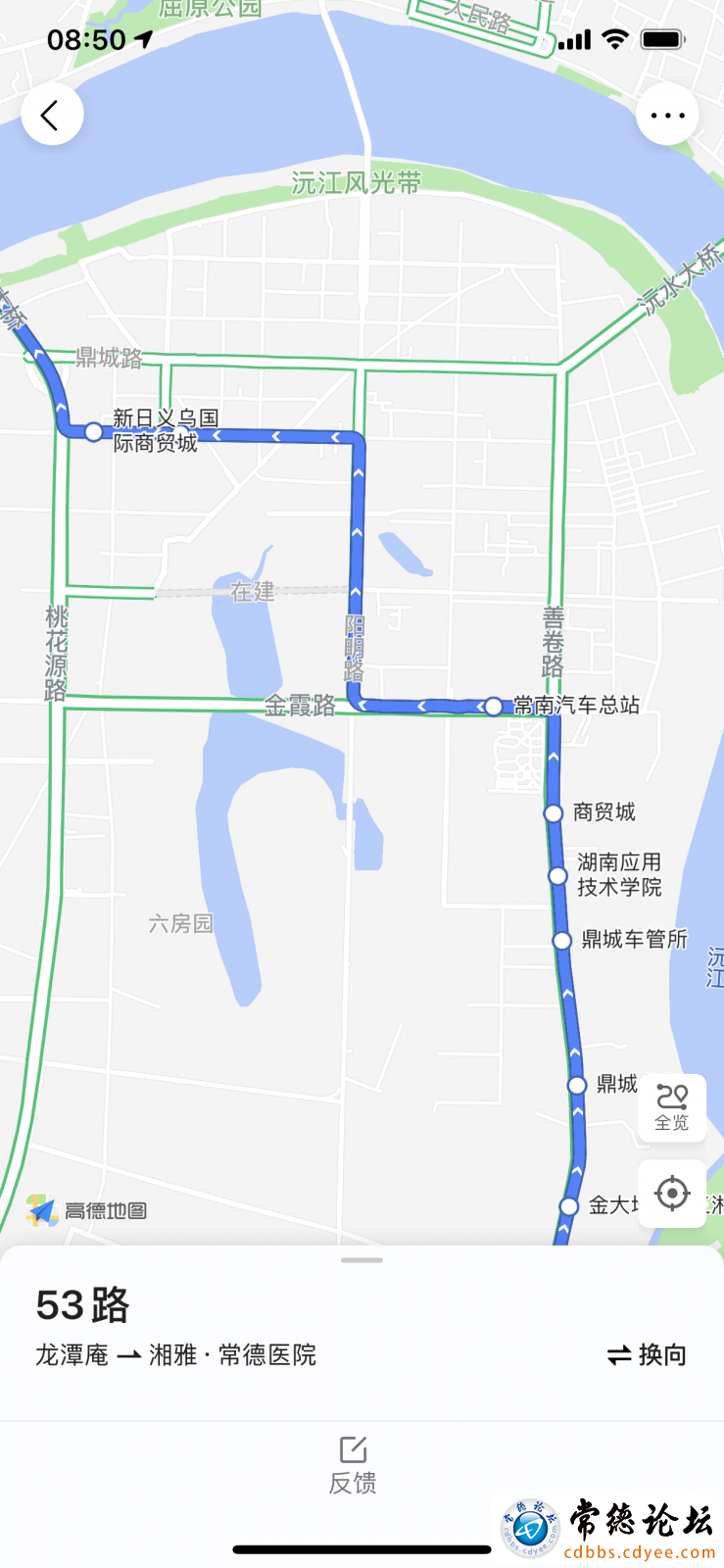Viewport: 724px width, 1568px height.
Task: Select the 新日义乌国际商贸城 stop marker
Action: pyautogui.click(x=93, y=431)
